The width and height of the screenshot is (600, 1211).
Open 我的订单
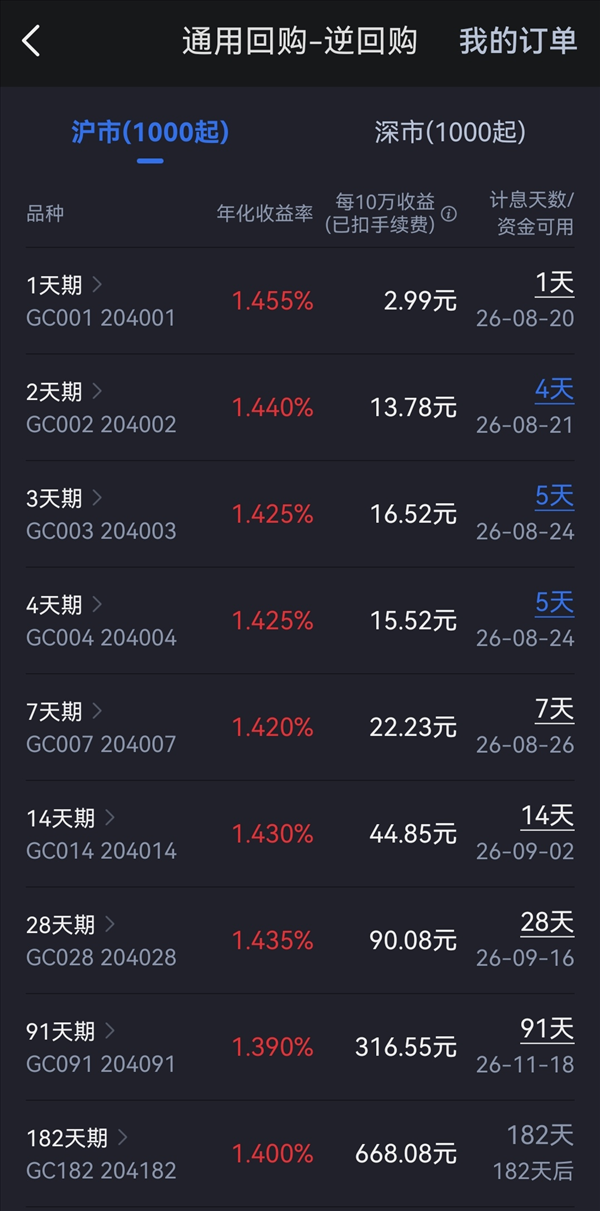pos(518,41)
